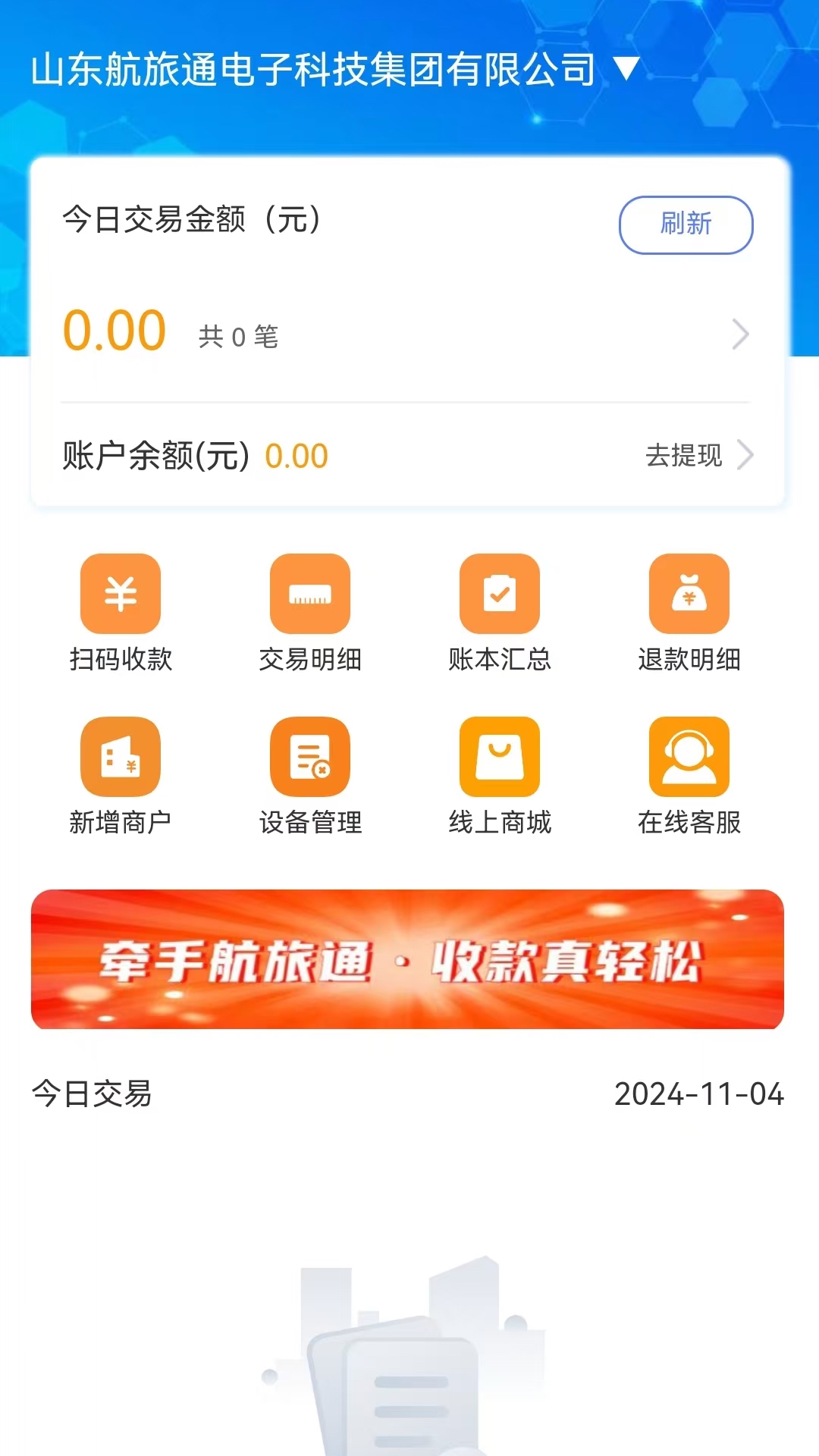Open the 设备管理 device management icon
The width and height of the screenshot is (819, 1456).
coord(309,777)
